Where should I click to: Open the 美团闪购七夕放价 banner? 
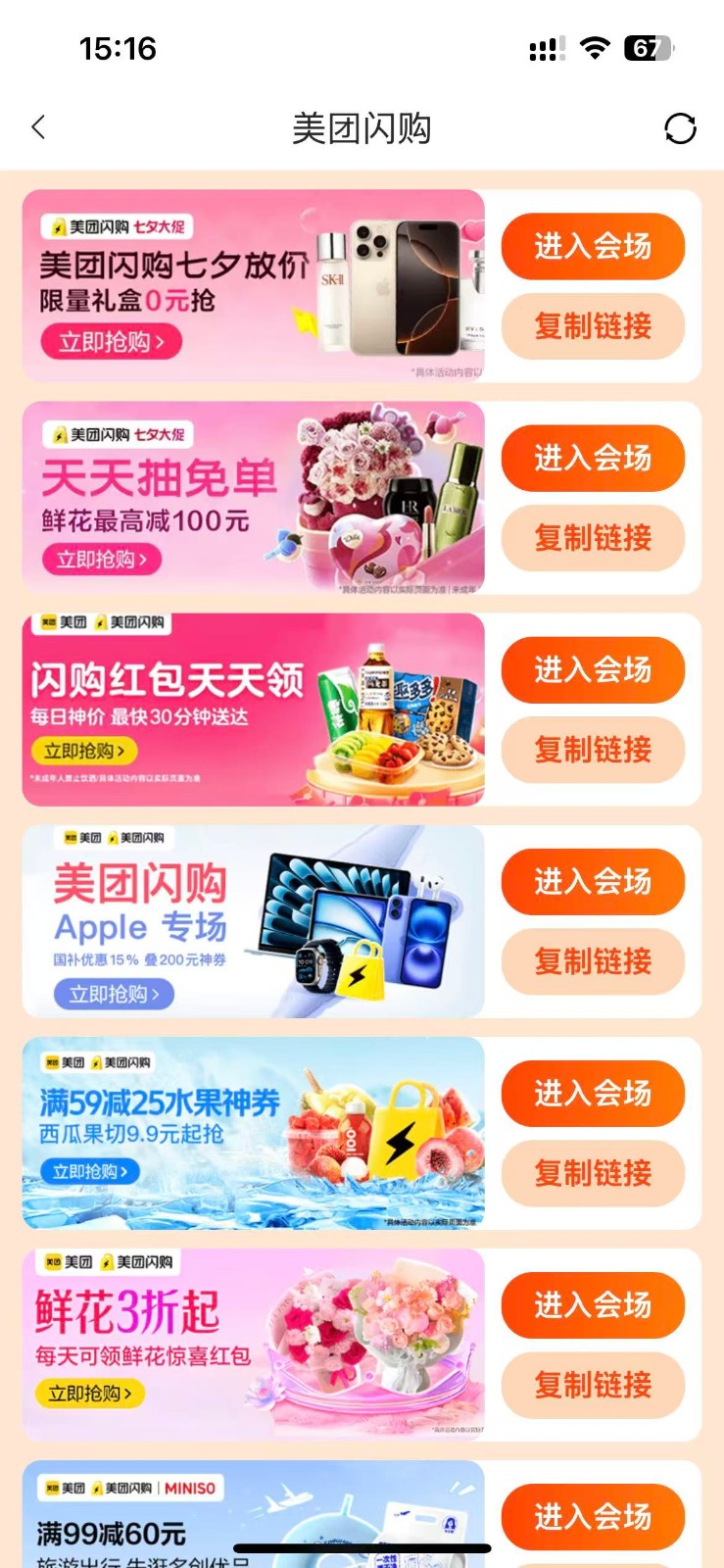coord(253,285)
